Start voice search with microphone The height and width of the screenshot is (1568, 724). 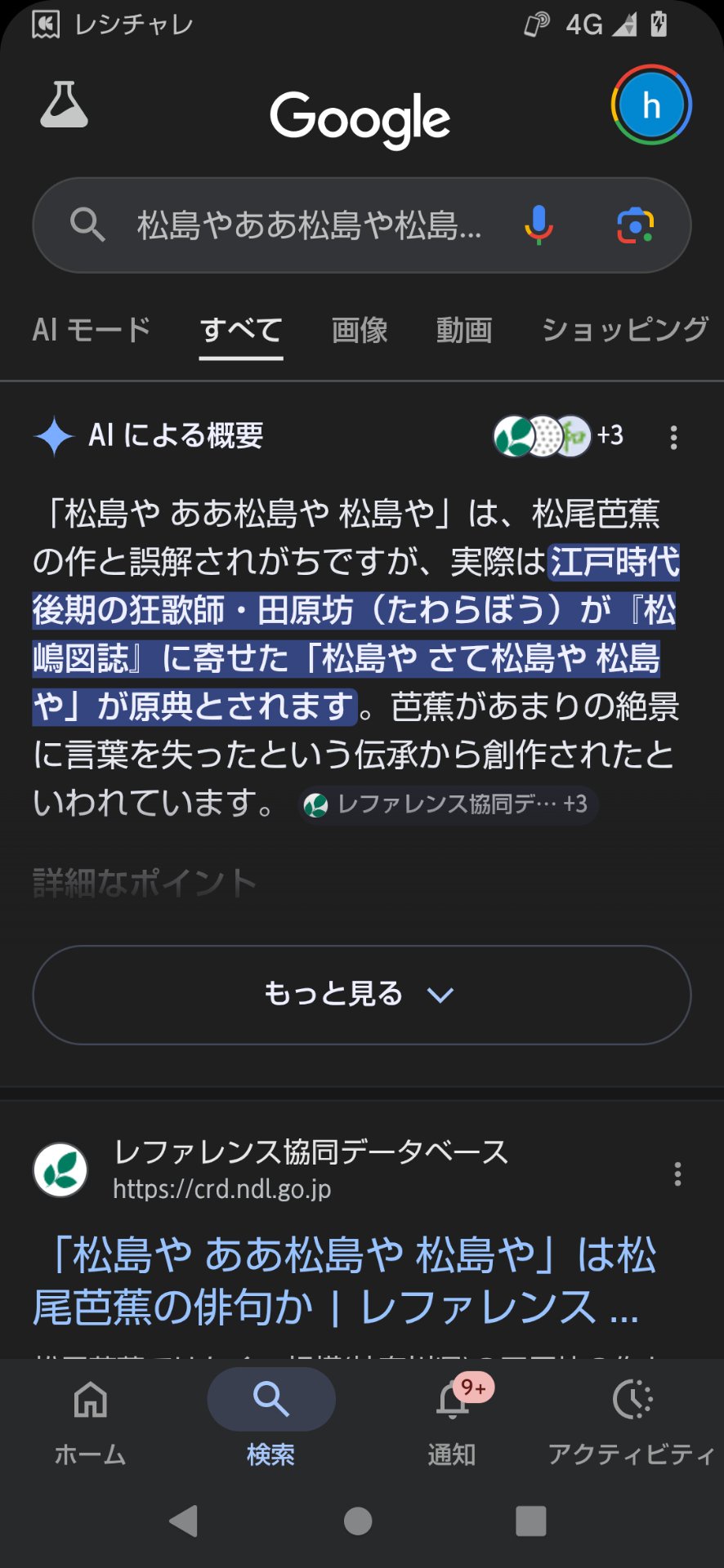539,225
